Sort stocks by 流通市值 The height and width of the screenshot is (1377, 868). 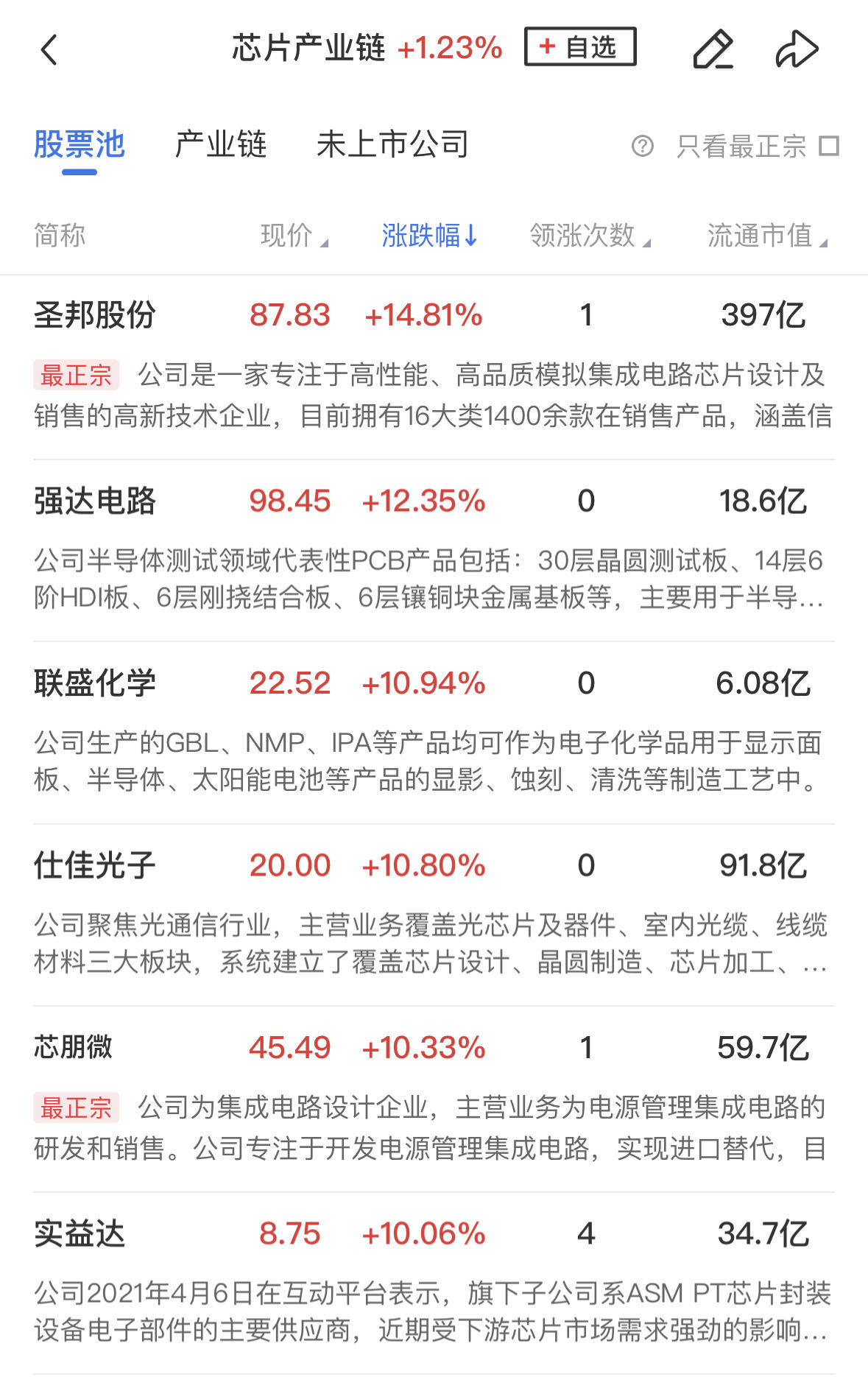766,236
